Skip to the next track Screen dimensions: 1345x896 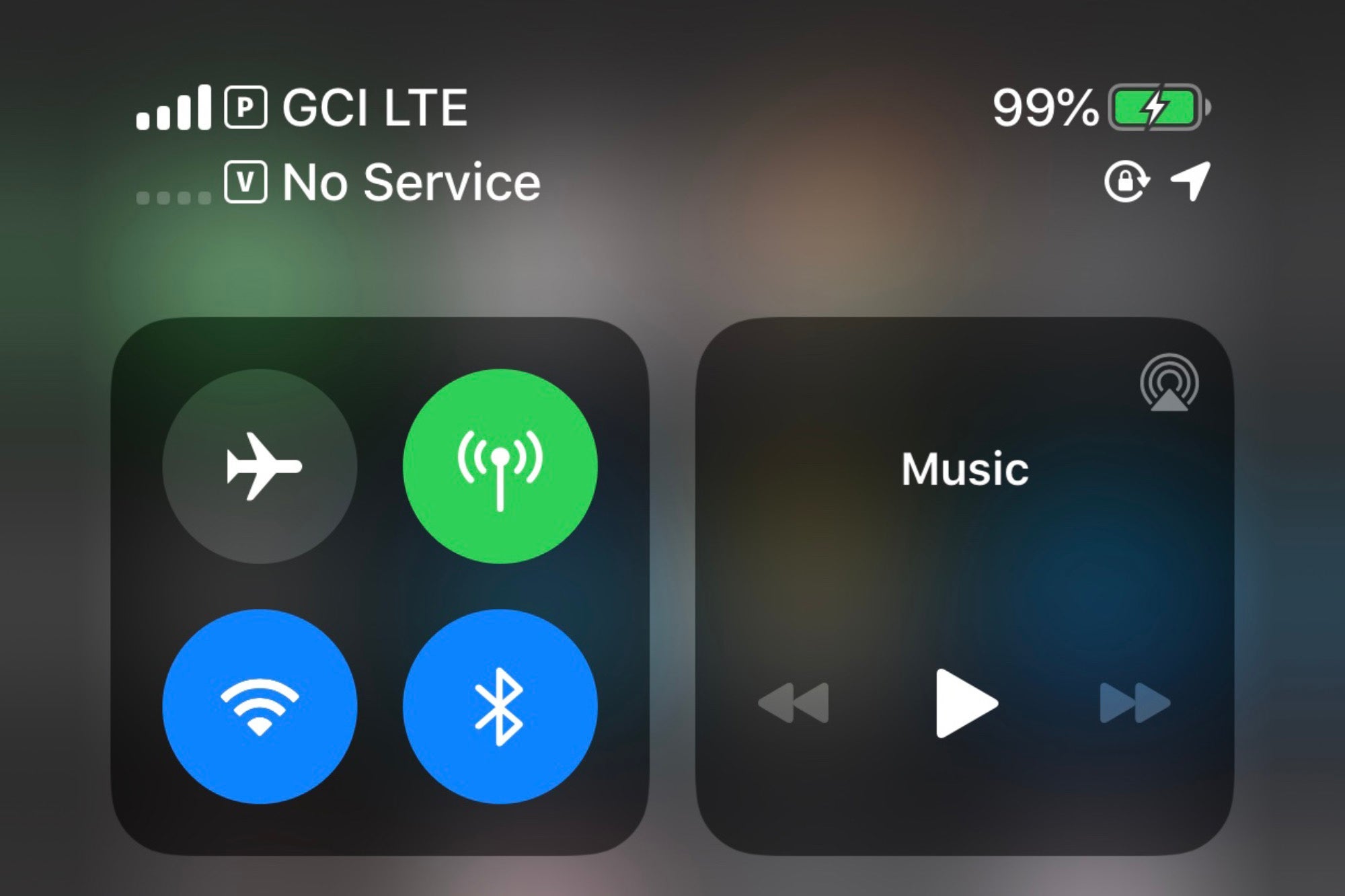1135,703
